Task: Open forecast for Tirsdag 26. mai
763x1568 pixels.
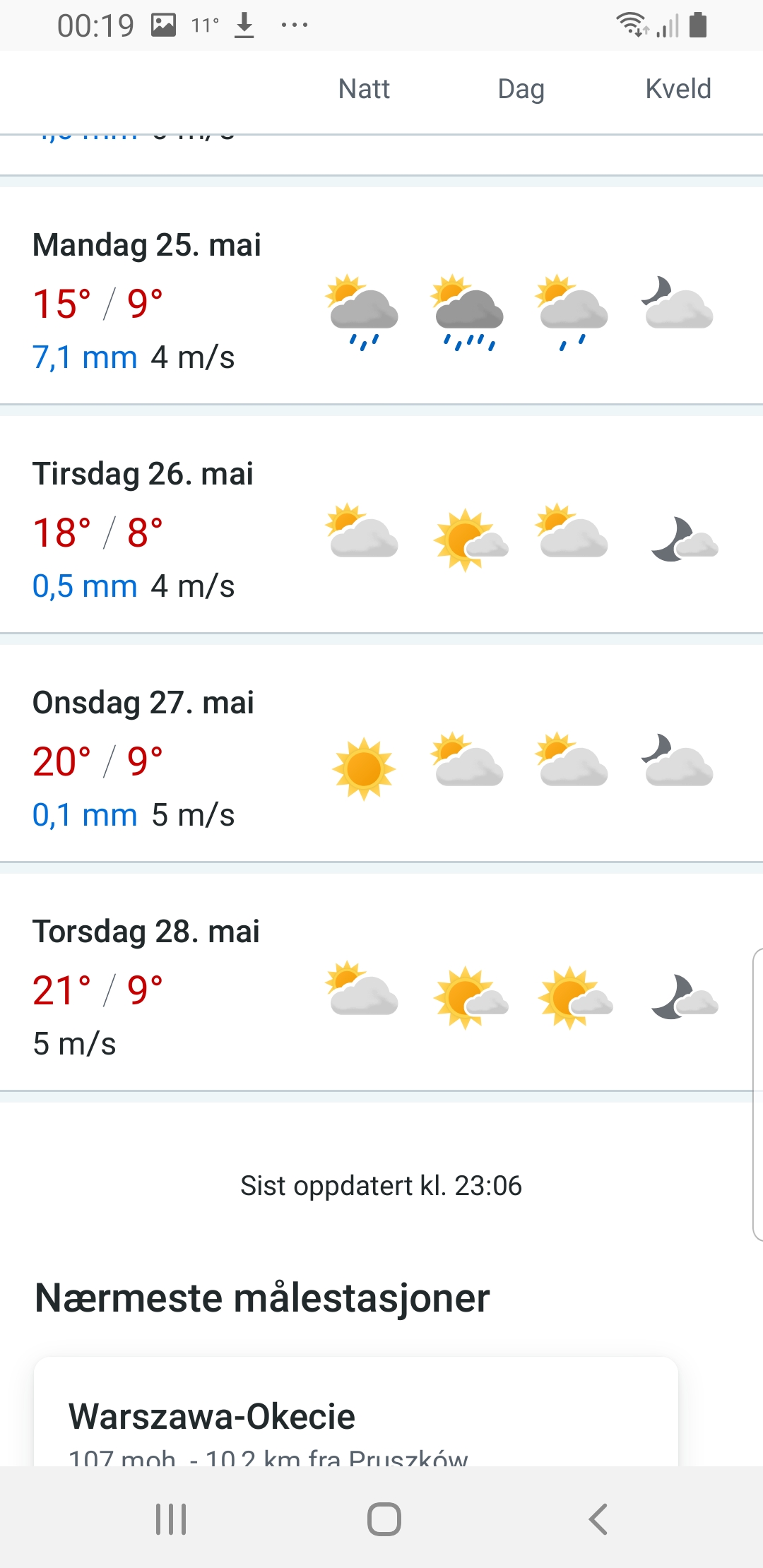Action: (143, 474)
